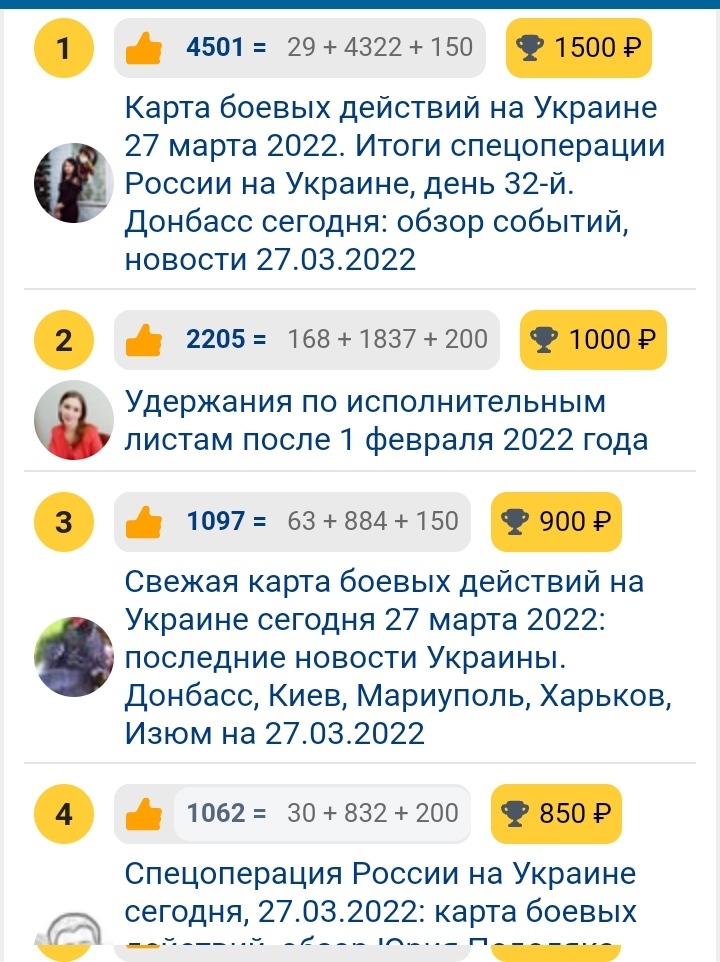Tap author avatar beside Свежая карта article

click(74, 657)
